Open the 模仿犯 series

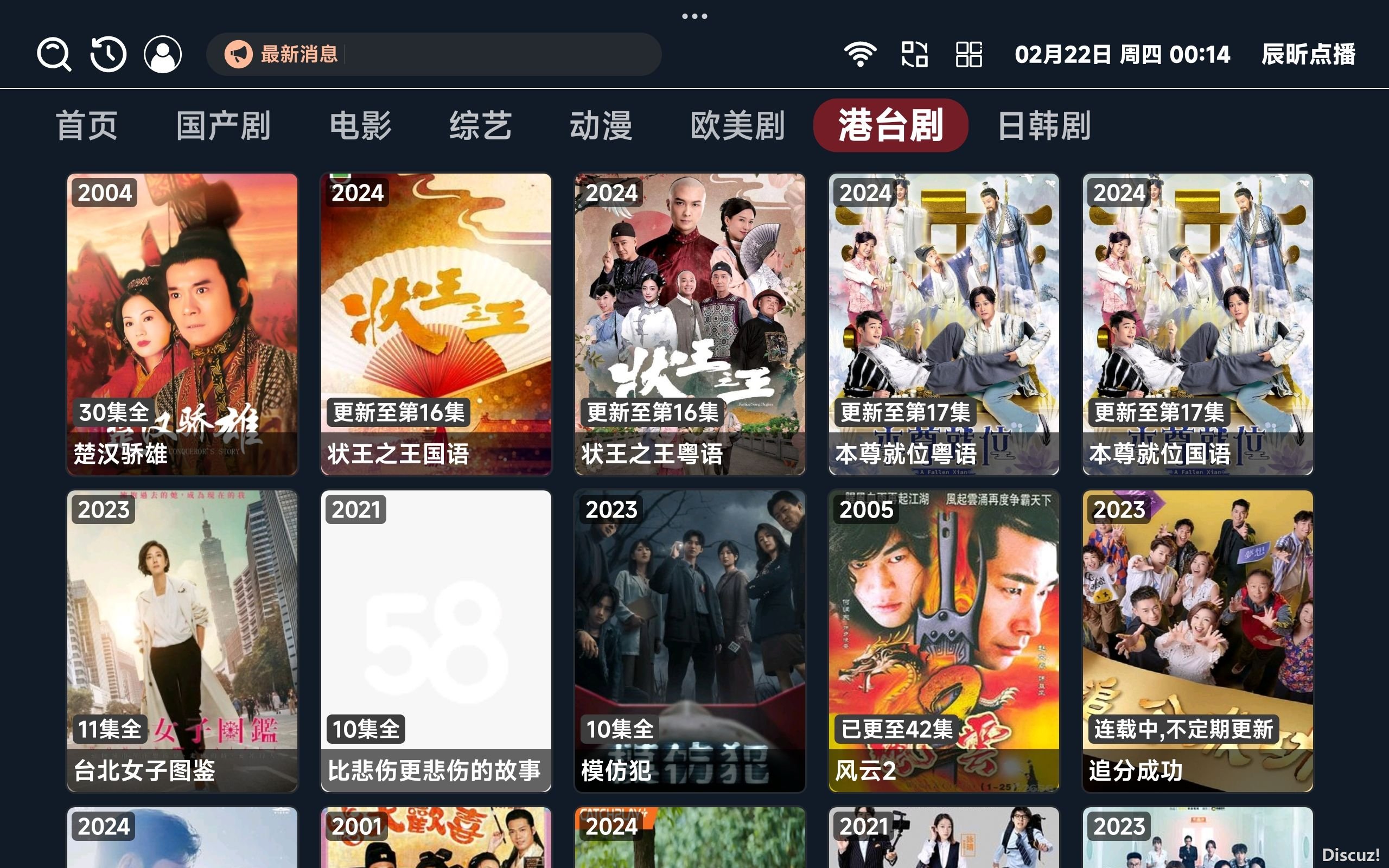pos(690,641)
